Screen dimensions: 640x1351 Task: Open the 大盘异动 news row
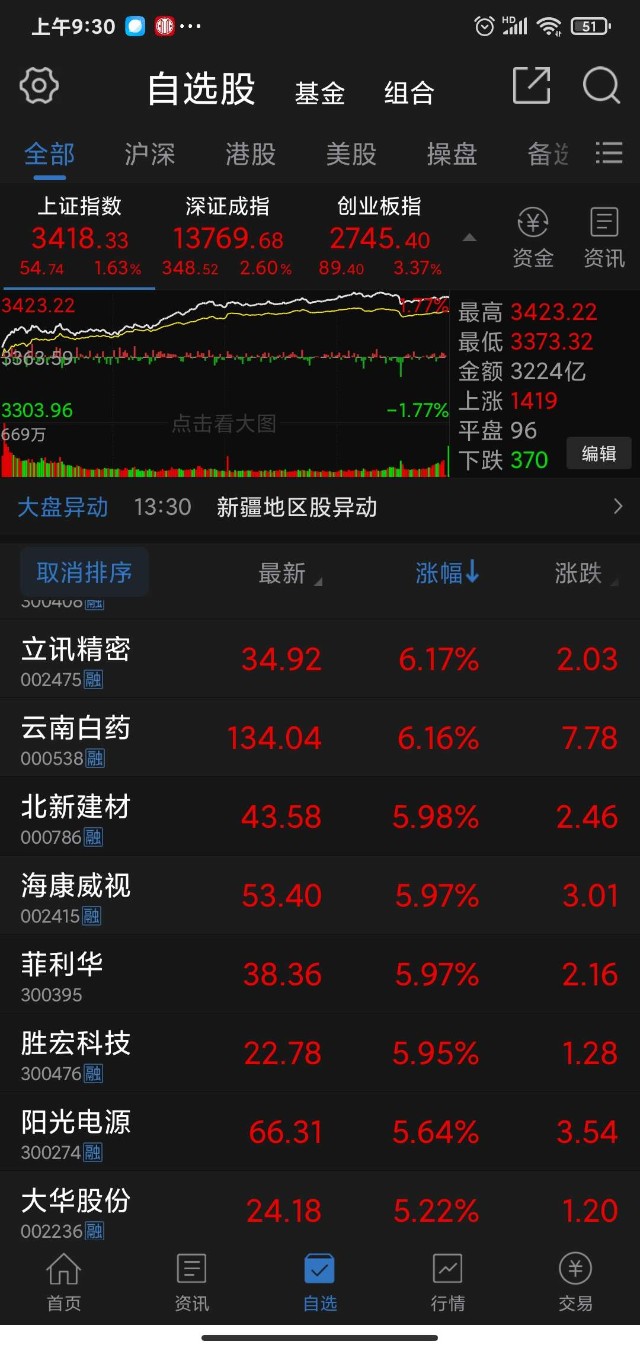320,507
